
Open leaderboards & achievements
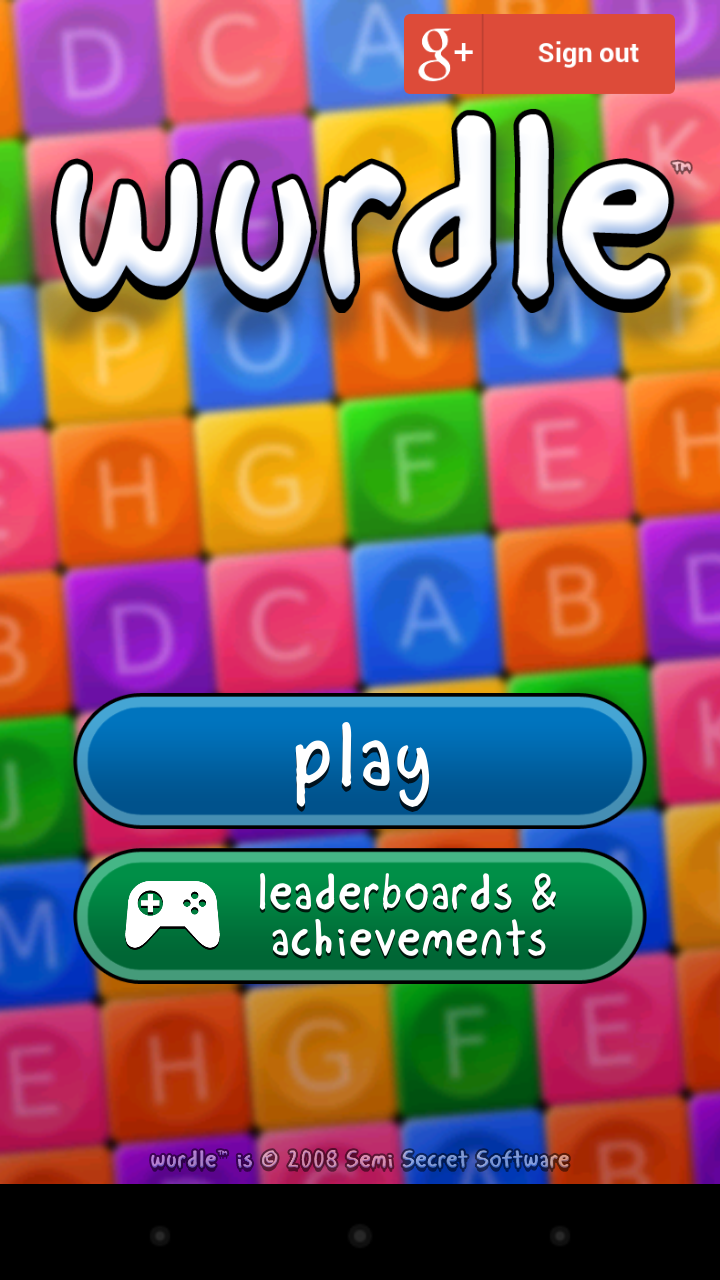tap(360, 916)
